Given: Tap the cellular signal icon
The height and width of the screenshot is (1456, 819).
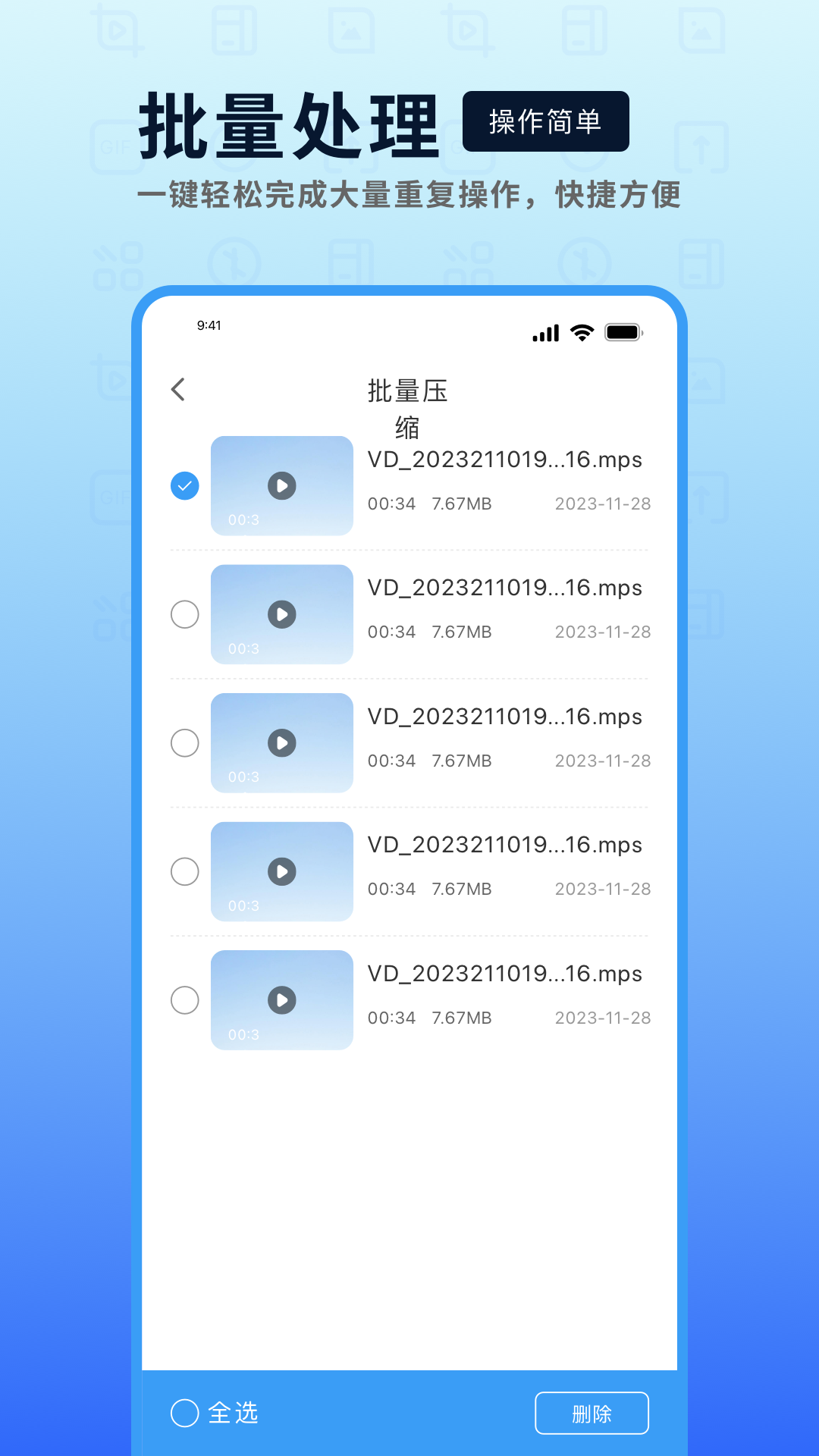Looking at the screenshot, I should 544,332.
